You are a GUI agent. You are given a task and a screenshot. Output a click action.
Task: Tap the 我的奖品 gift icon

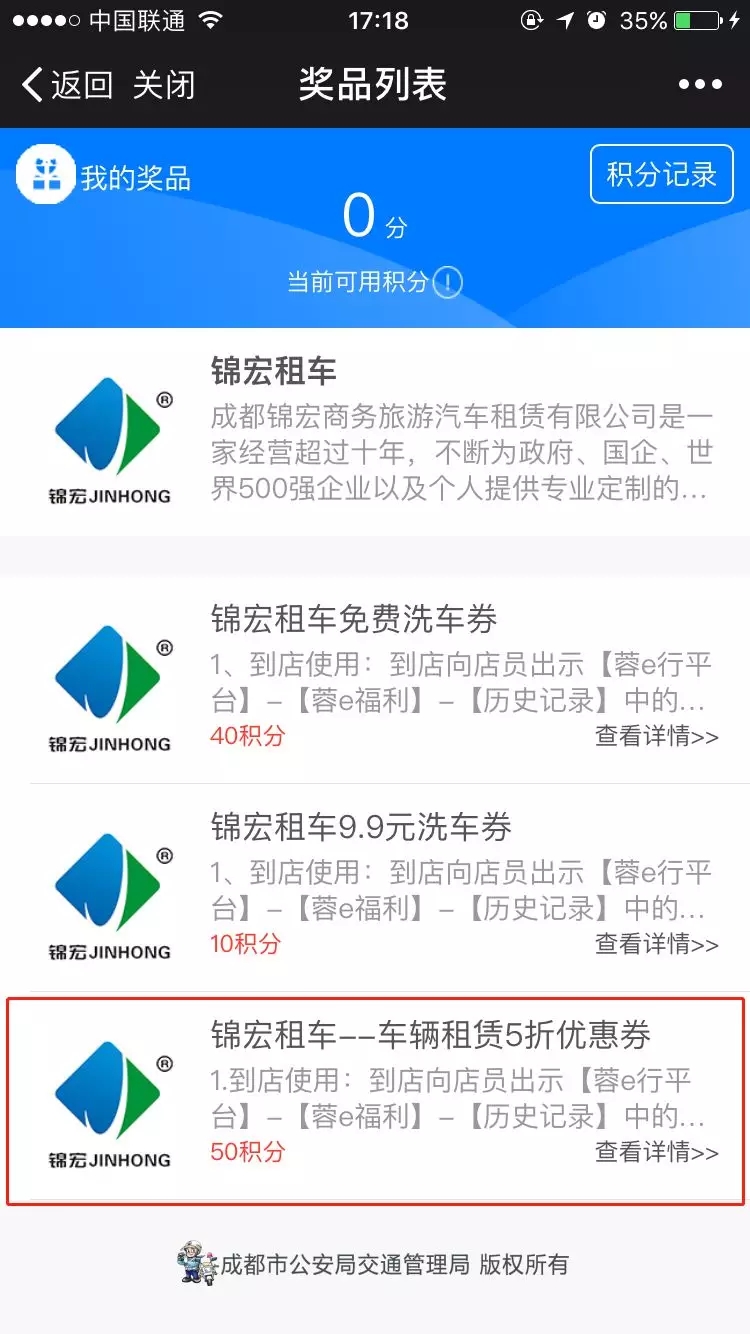point(45,175)
